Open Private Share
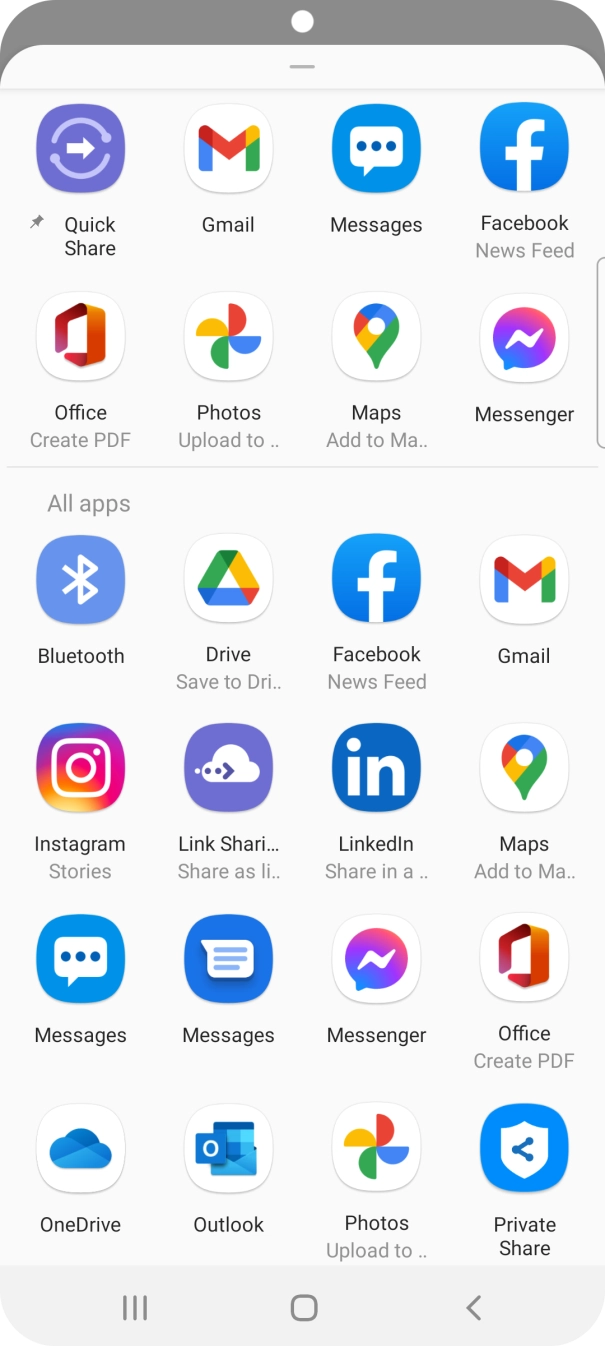605x1346 pixels. pyautogui.click(x=524, y=1150)
